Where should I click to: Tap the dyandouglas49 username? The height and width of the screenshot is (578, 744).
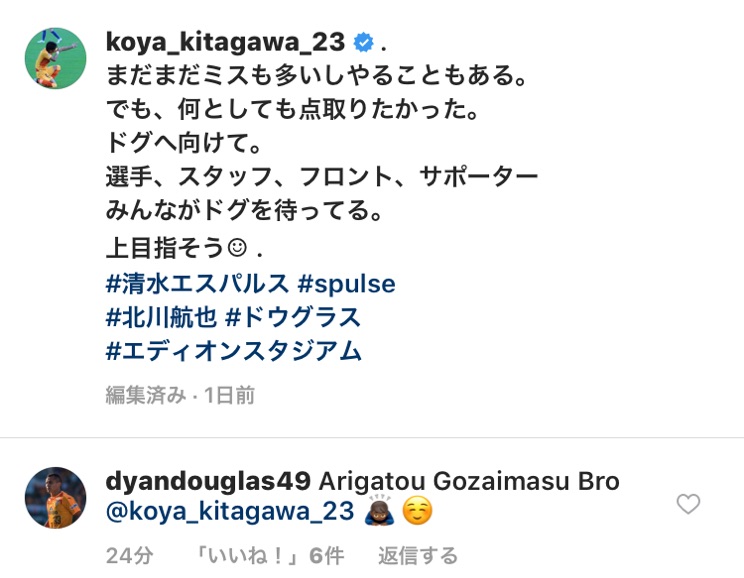[x=208, y=481]
